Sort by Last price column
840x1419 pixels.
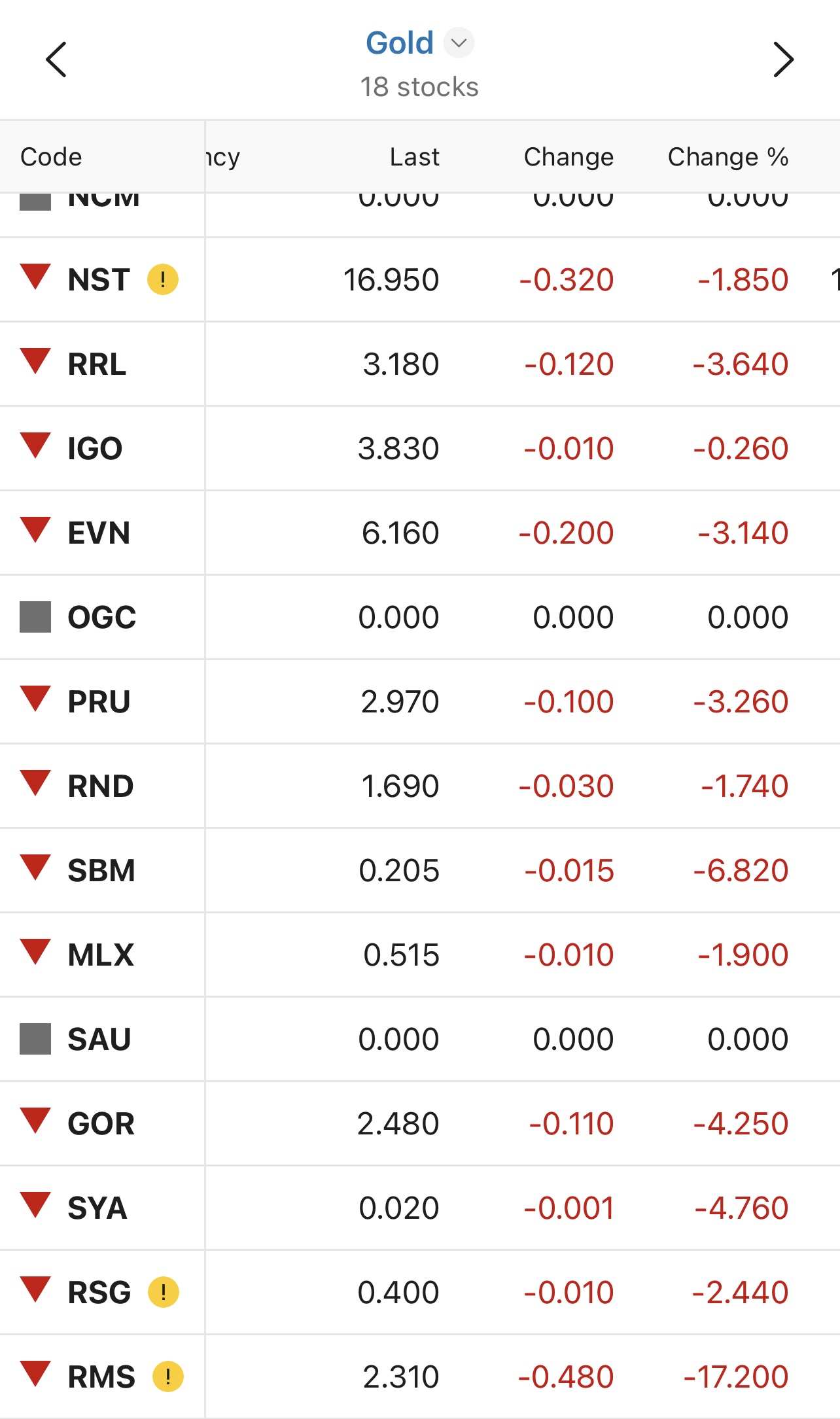pyautogui.click(x=414, y=157)
